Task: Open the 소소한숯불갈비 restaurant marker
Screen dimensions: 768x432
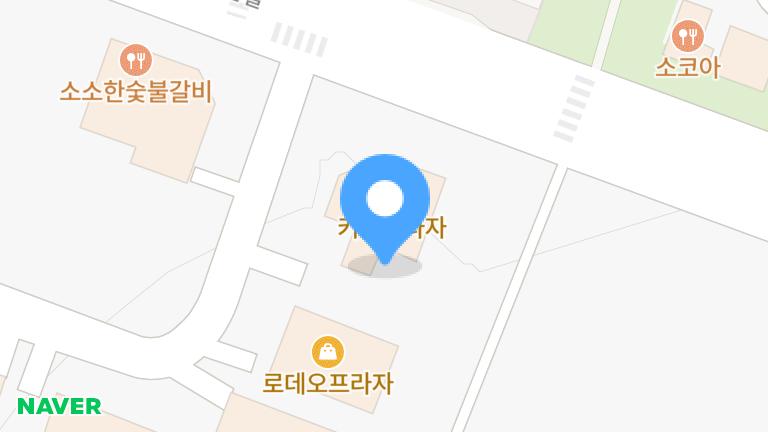Action: coord(135,59)
